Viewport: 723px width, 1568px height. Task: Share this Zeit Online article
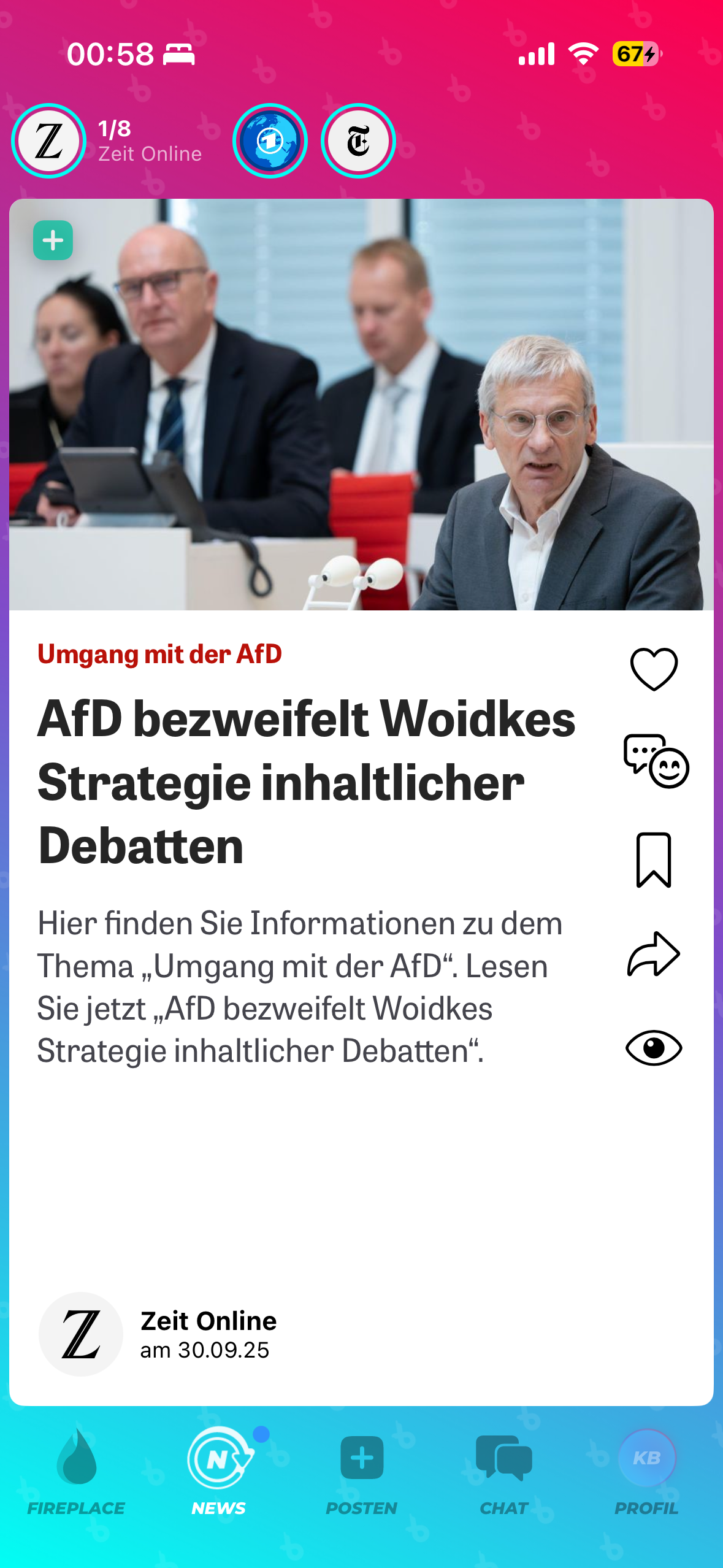654,955
